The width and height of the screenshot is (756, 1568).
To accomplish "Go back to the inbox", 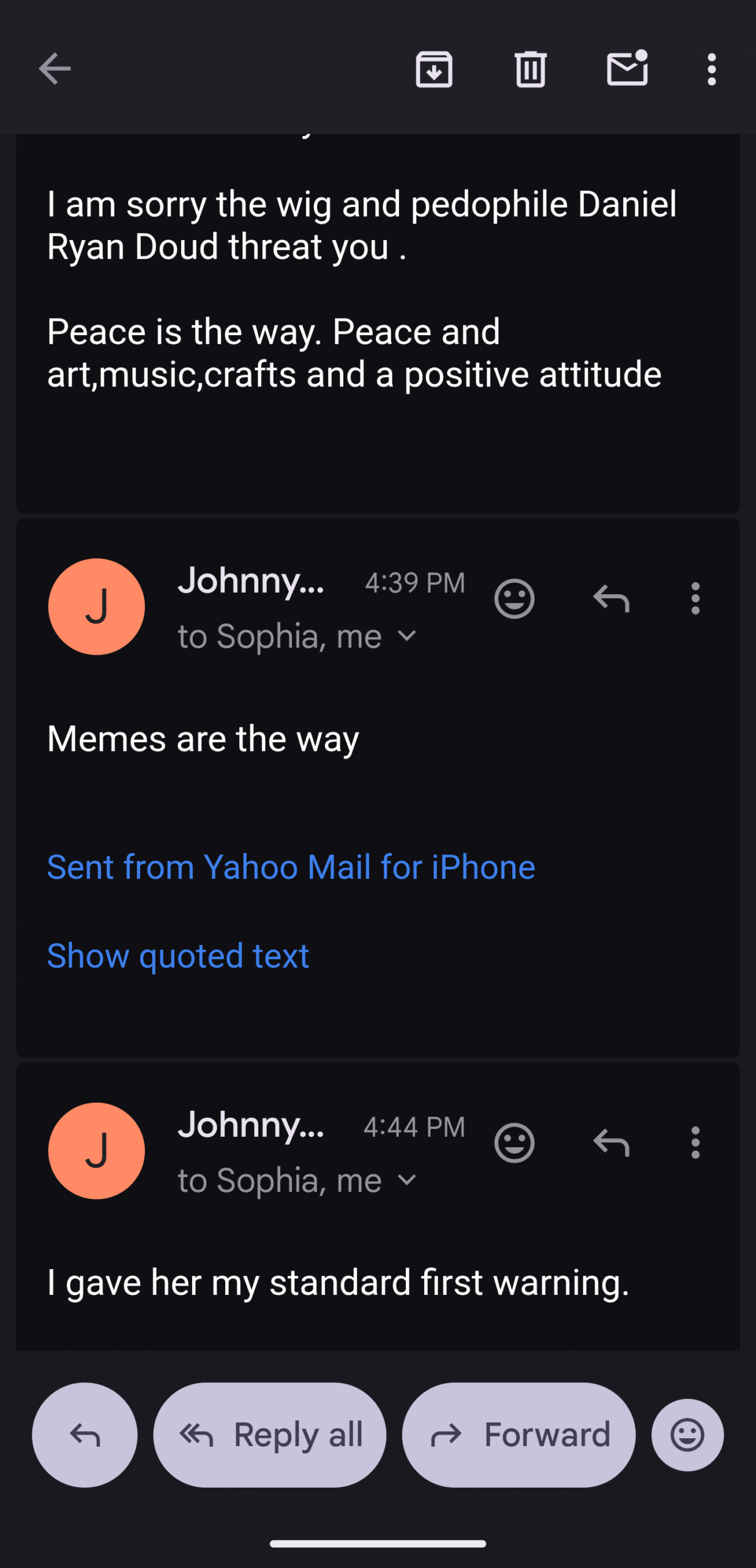I will click(x=55, y=69).
